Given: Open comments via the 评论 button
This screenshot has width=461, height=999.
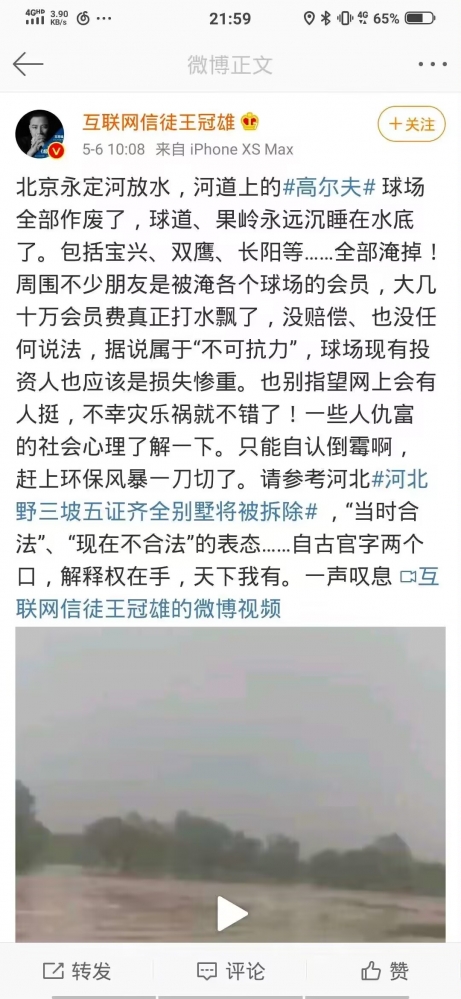Looking at the screenshot, I should (x=230, y=970).
